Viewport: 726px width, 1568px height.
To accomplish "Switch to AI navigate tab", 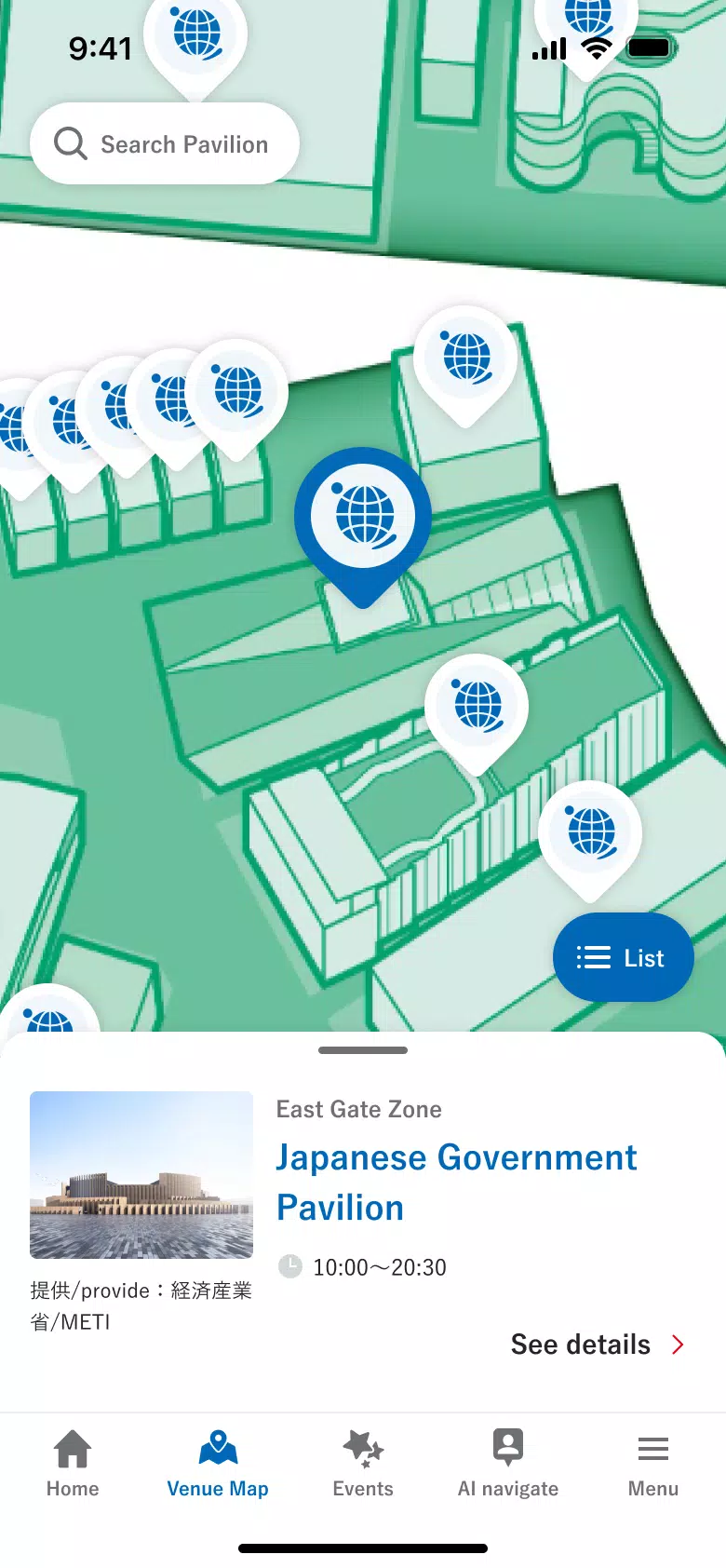I will tap(508, 1464).
